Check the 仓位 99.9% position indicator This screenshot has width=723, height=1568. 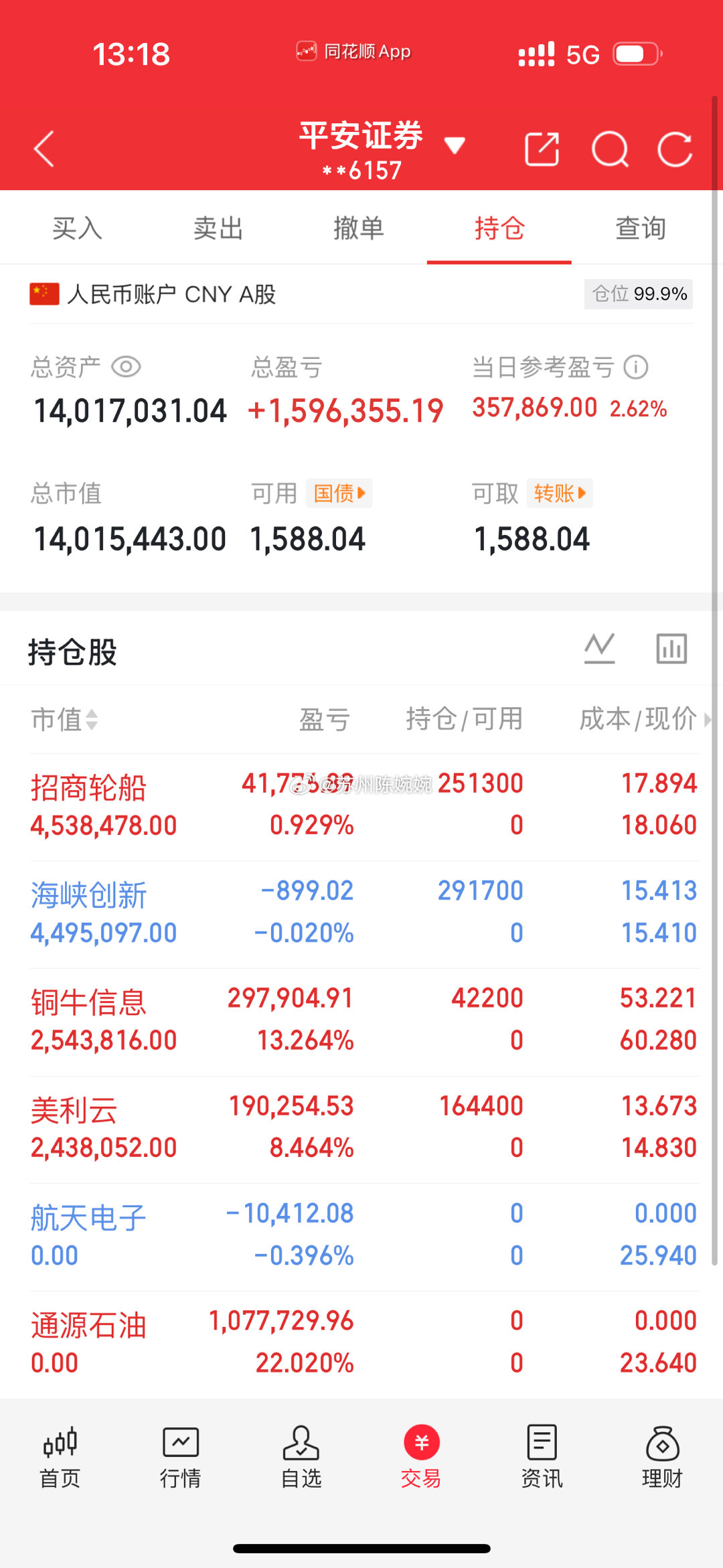[638, 293]
